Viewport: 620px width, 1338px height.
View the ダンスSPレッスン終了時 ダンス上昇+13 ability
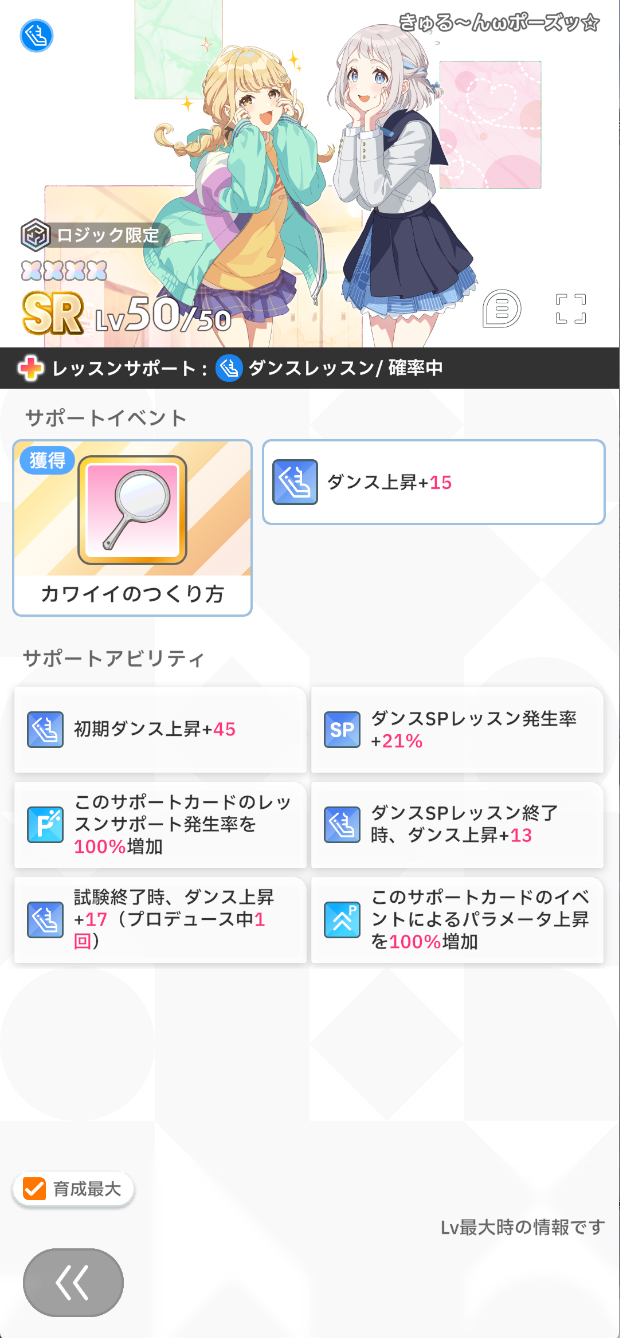pyautogui.click(x=457, y=825)
